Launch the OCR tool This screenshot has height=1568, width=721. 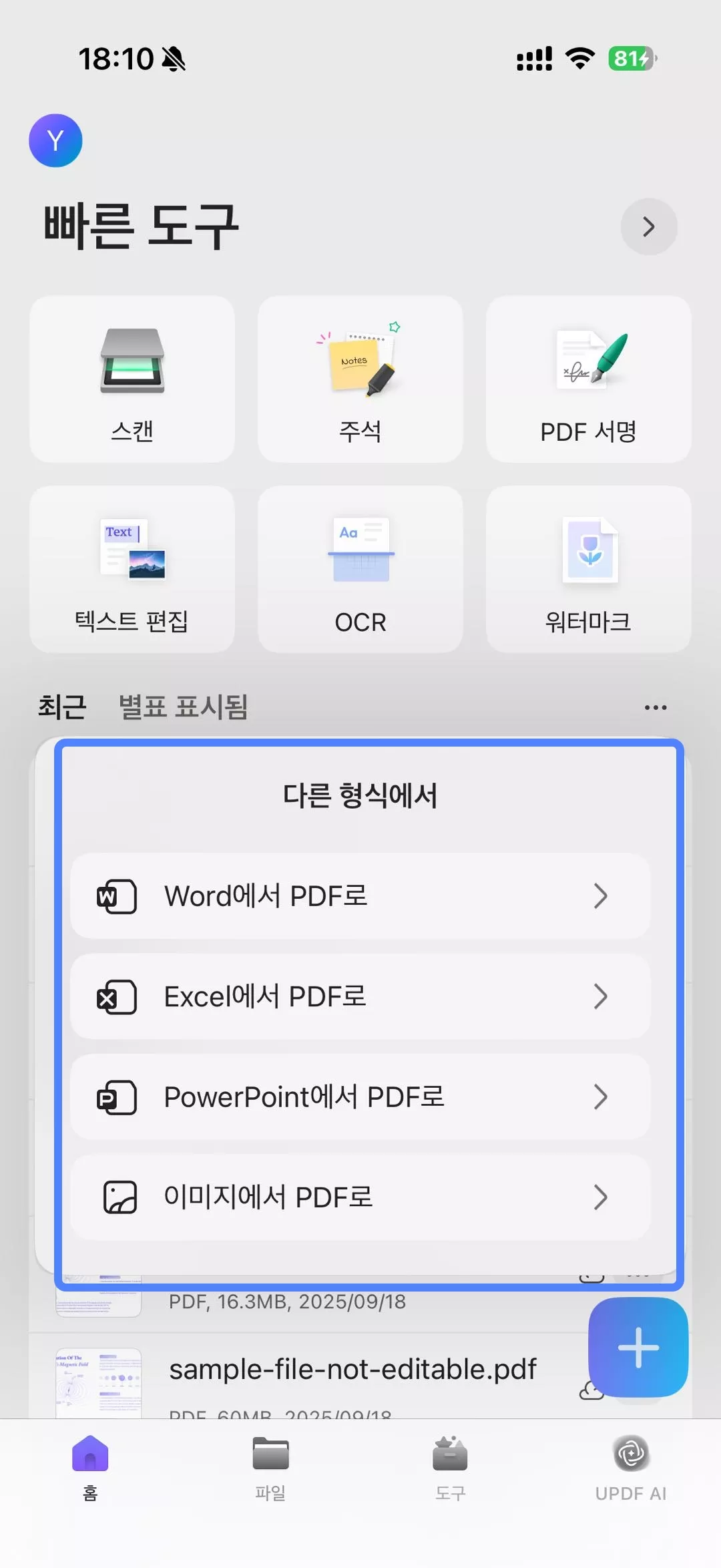coord(360,569)
